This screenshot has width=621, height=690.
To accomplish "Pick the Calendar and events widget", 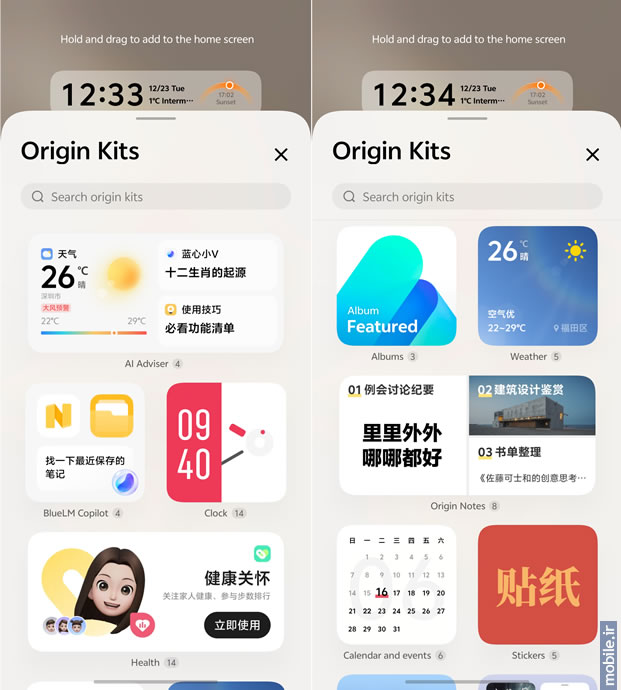I will point(396,585).
